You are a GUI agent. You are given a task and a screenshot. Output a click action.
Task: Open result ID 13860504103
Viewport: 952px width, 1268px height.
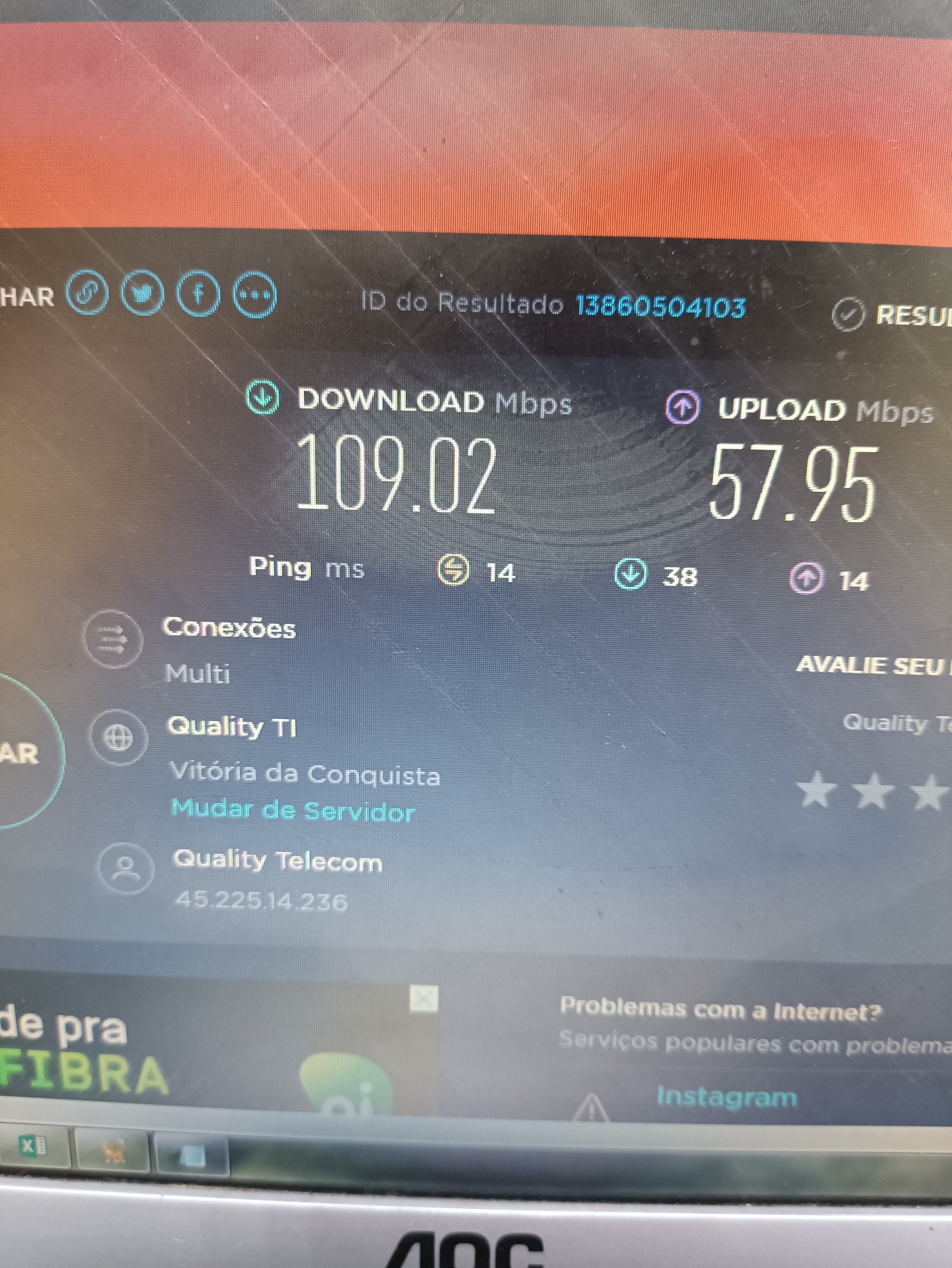pos(660,307)
